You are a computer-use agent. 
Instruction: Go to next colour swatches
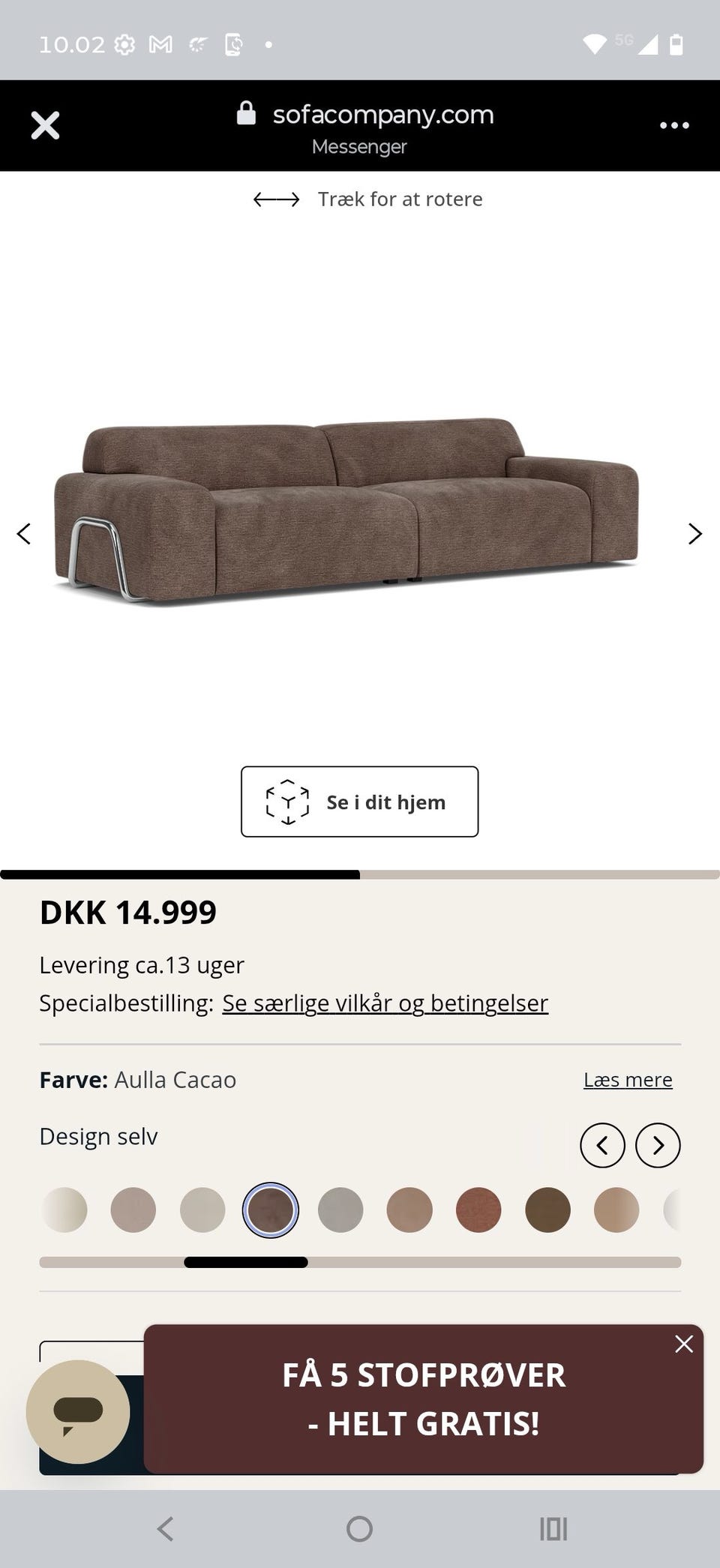point(658,1146)
